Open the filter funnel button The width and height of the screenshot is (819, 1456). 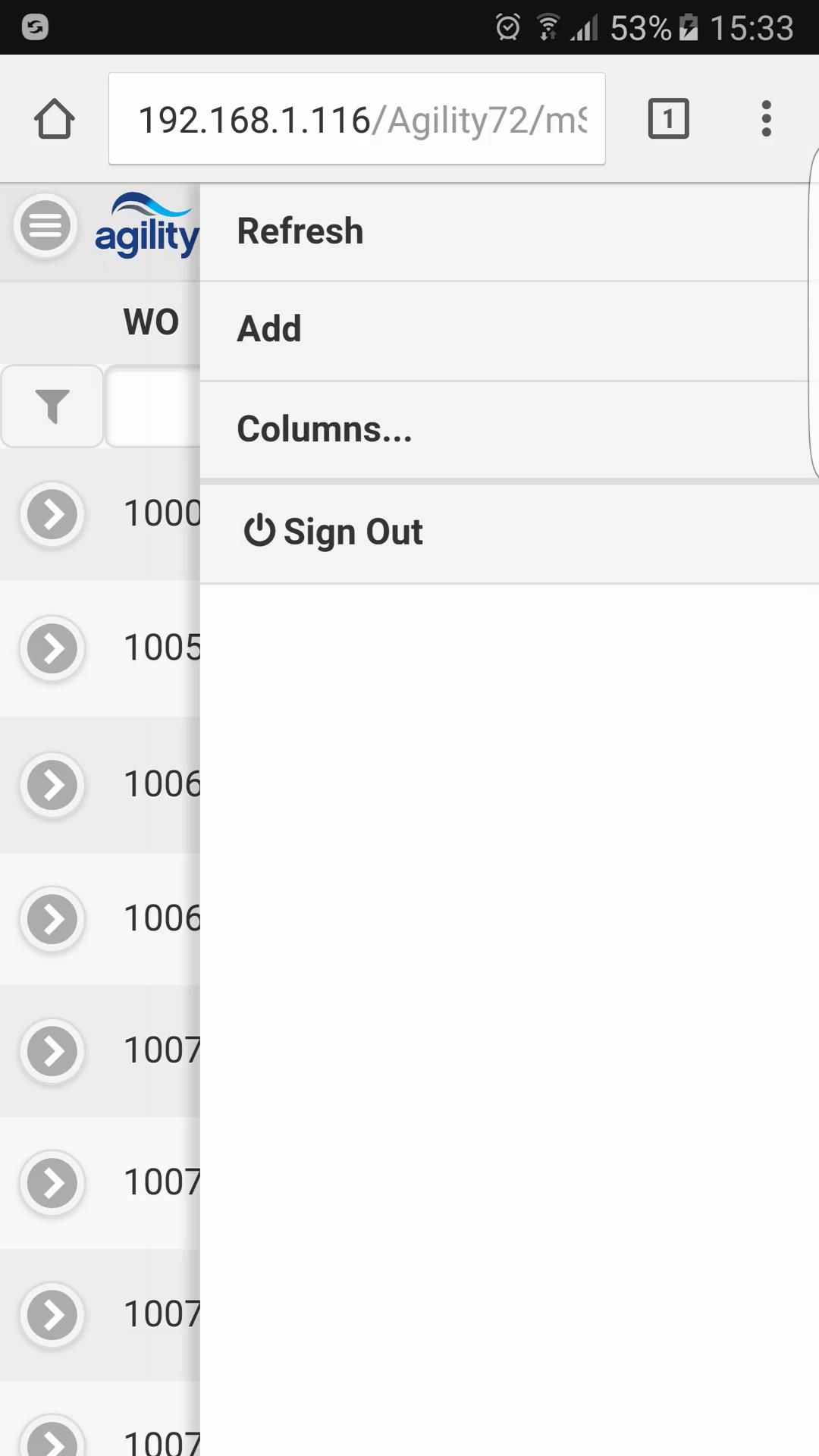52,406
